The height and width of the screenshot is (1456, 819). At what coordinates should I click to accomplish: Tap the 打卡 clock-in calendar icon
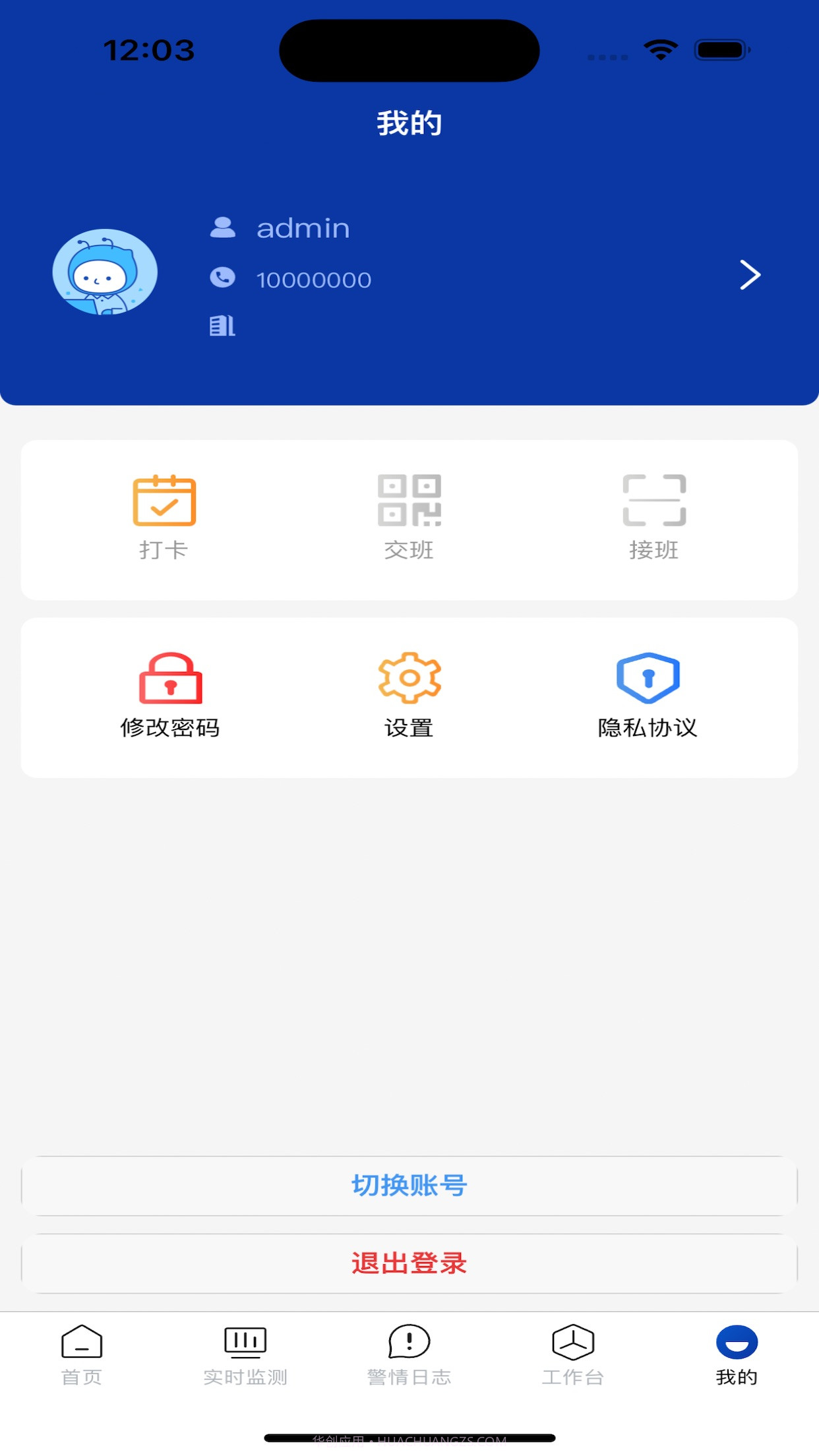pos(165,502)
